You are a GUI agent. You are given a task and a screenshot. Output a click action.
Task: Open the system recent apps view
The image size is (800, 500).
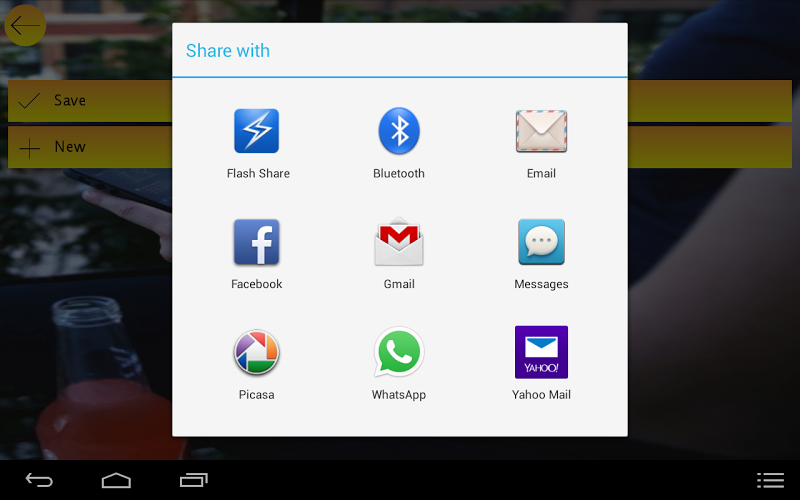(193, 480)
